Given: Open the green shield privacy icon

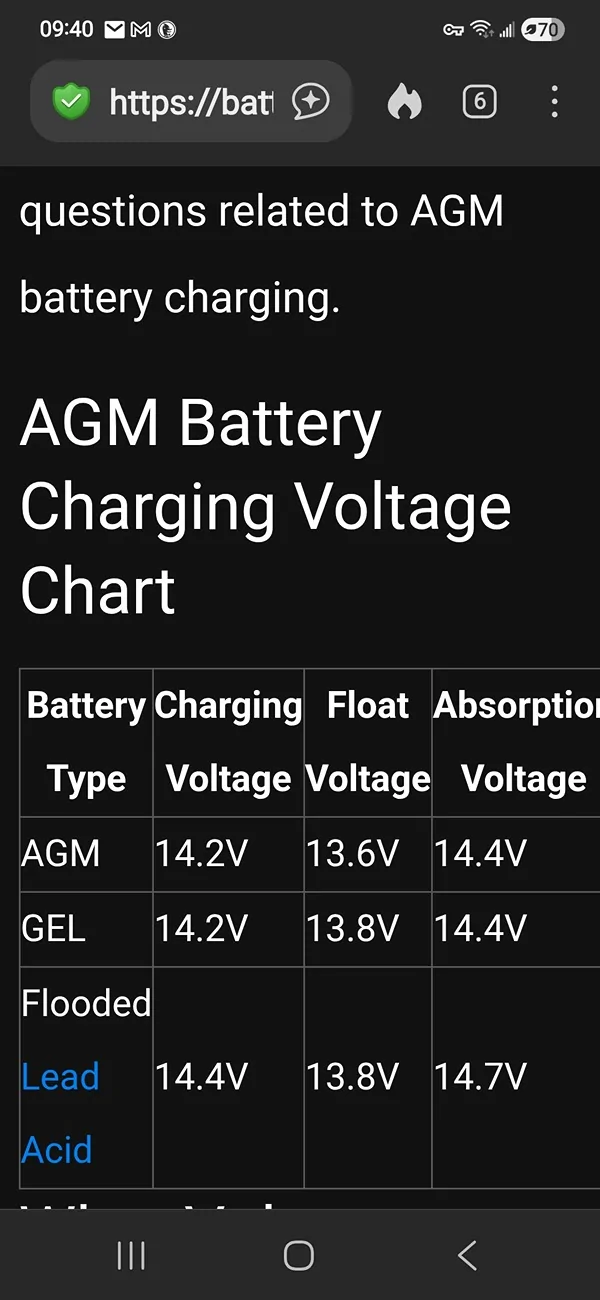Looking at the screenshot, I should point(71,102).
